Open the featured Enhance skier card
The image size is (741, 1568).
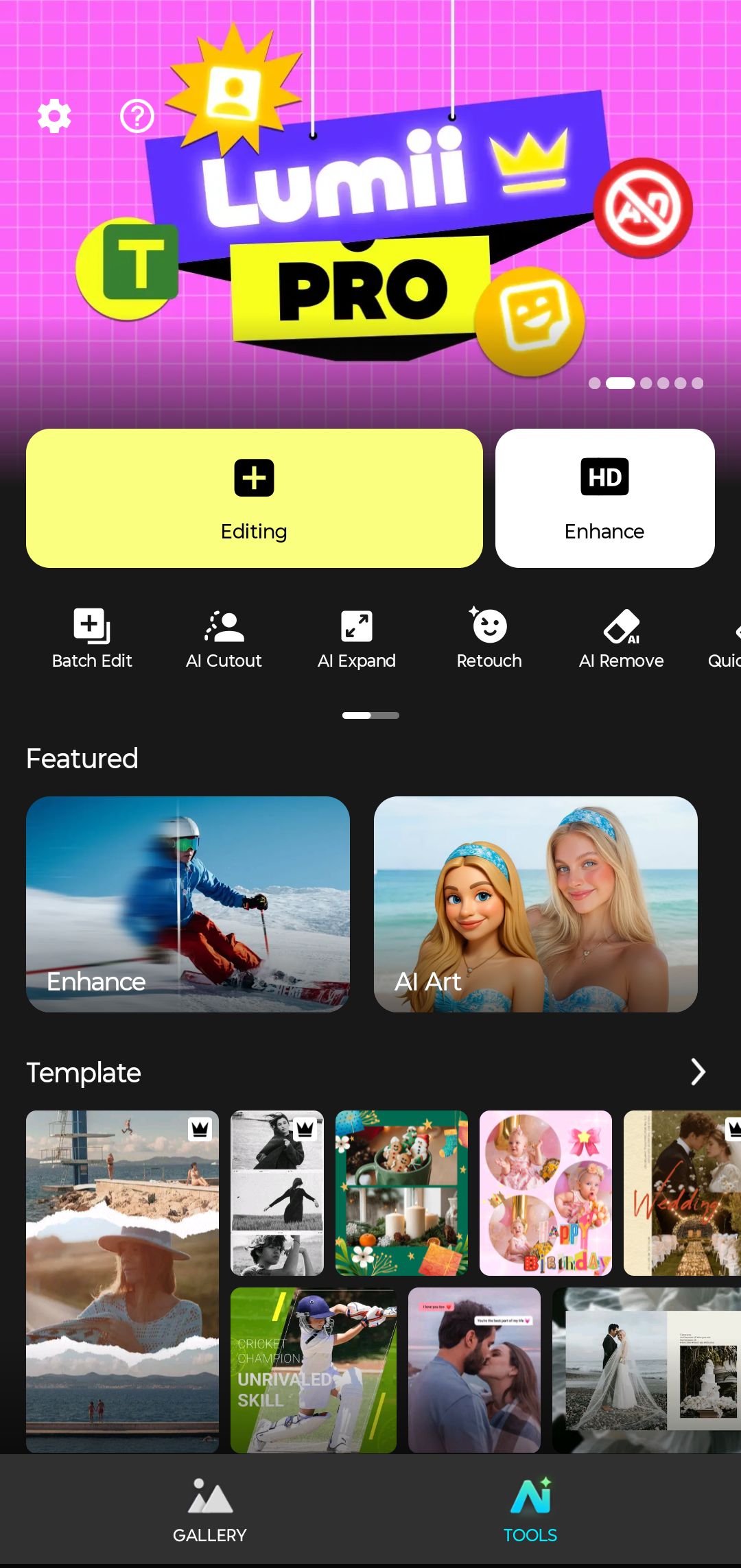[x=188, y=904]
